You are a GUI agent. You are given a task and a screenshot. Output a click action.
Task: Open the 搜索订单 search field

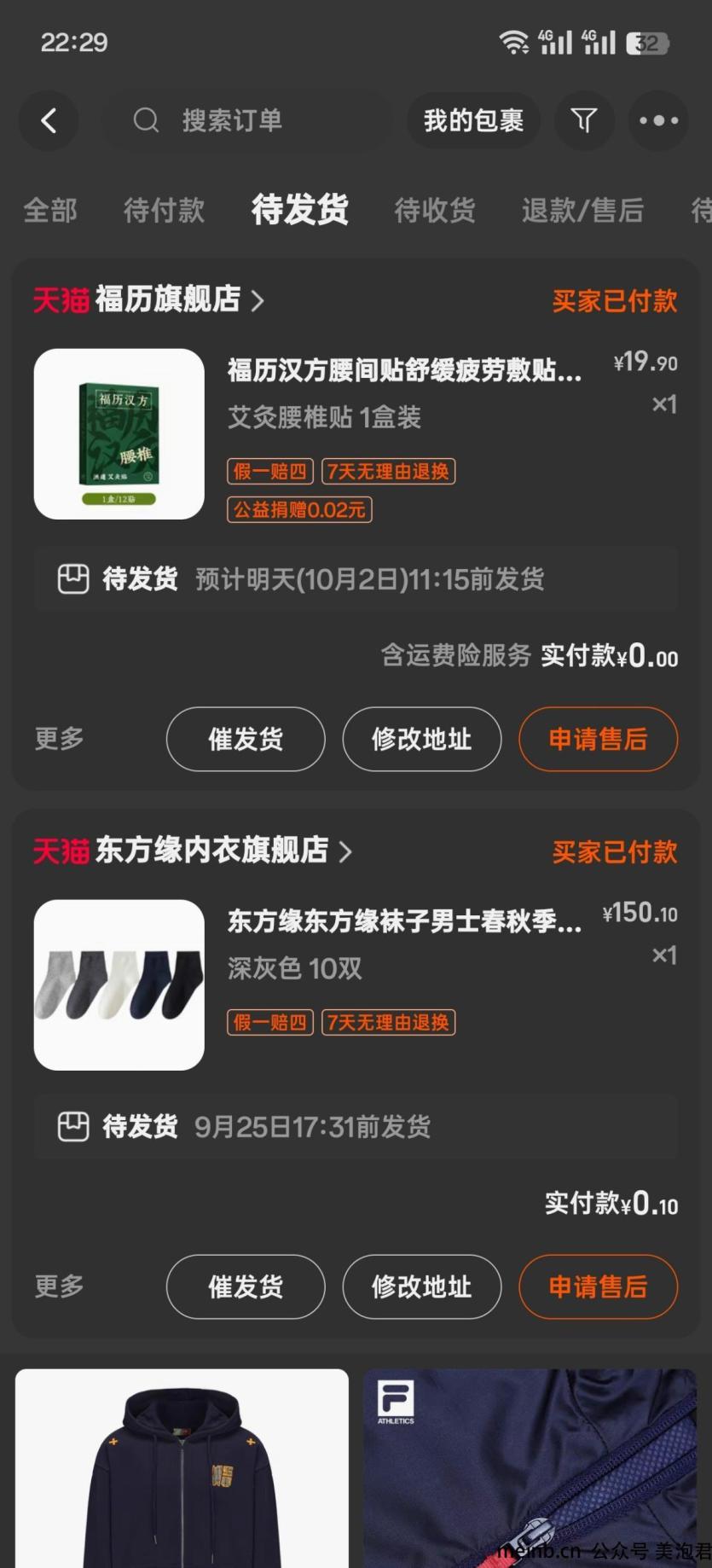(247, 120)
